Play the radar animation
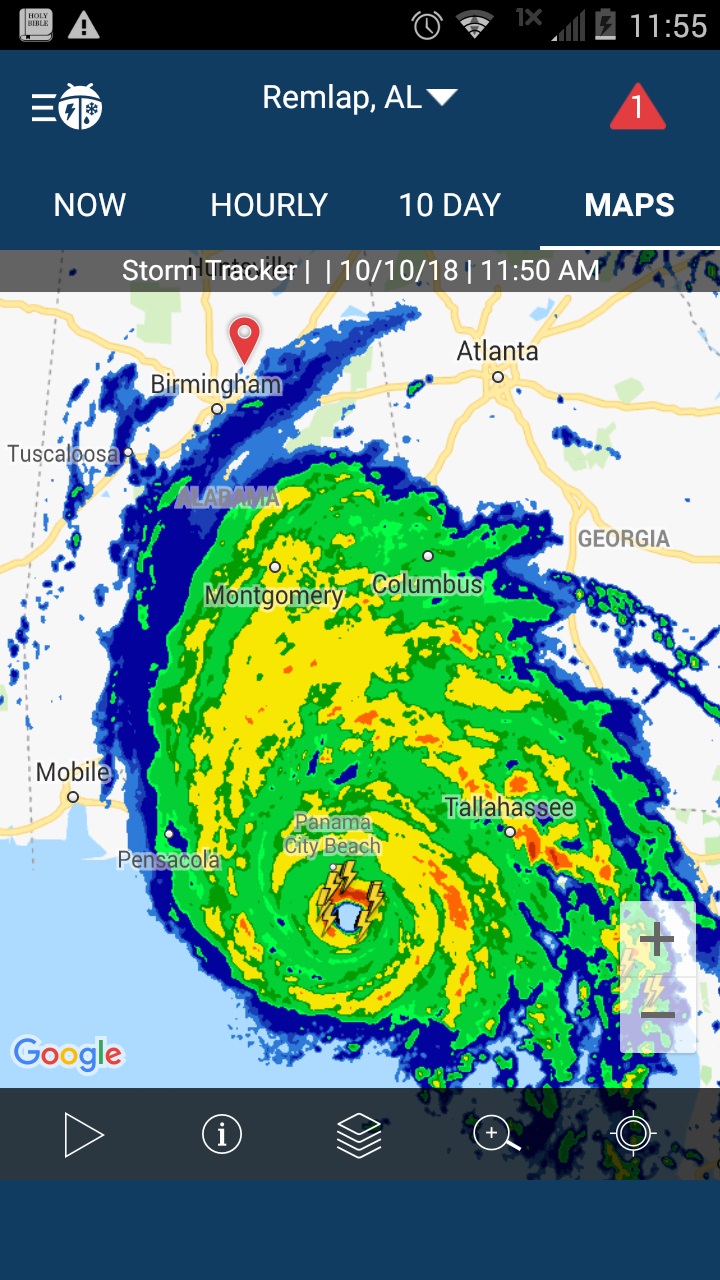 point(84,1135)
